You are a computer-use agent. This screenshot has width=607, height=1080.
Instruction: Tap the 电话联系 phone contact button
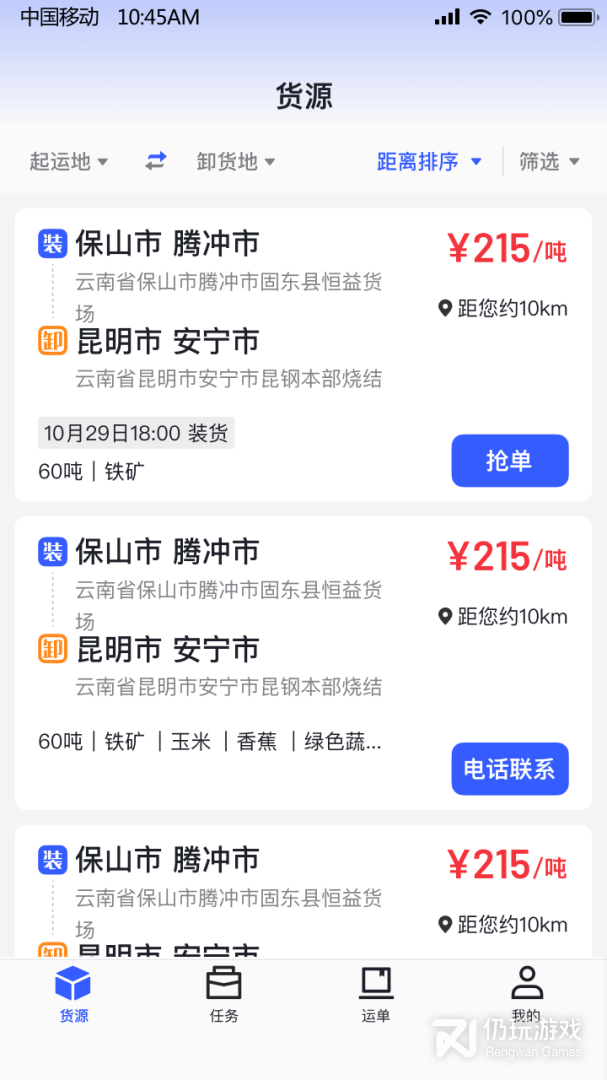point(510,769)
